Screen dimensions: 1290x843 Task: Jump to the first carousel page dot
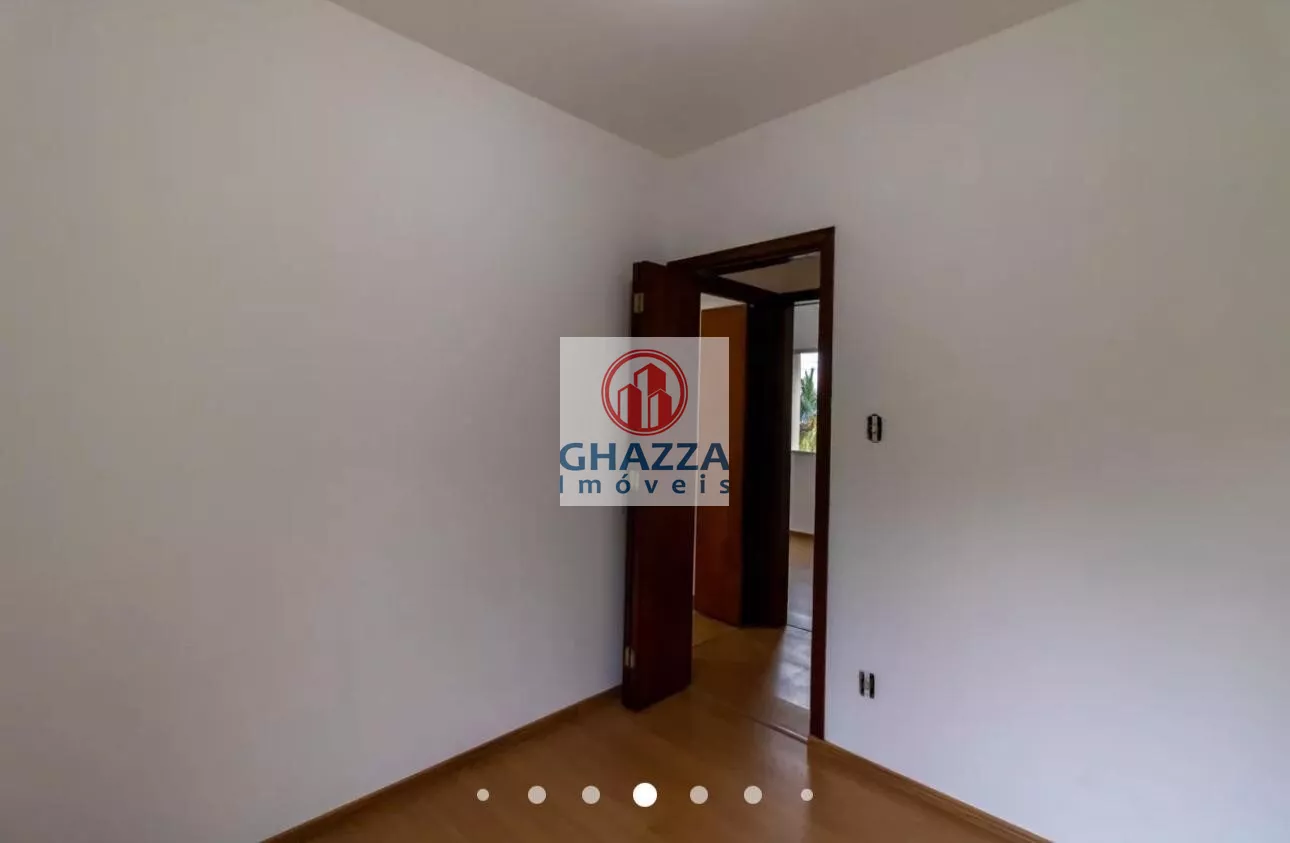coord(483,795)
